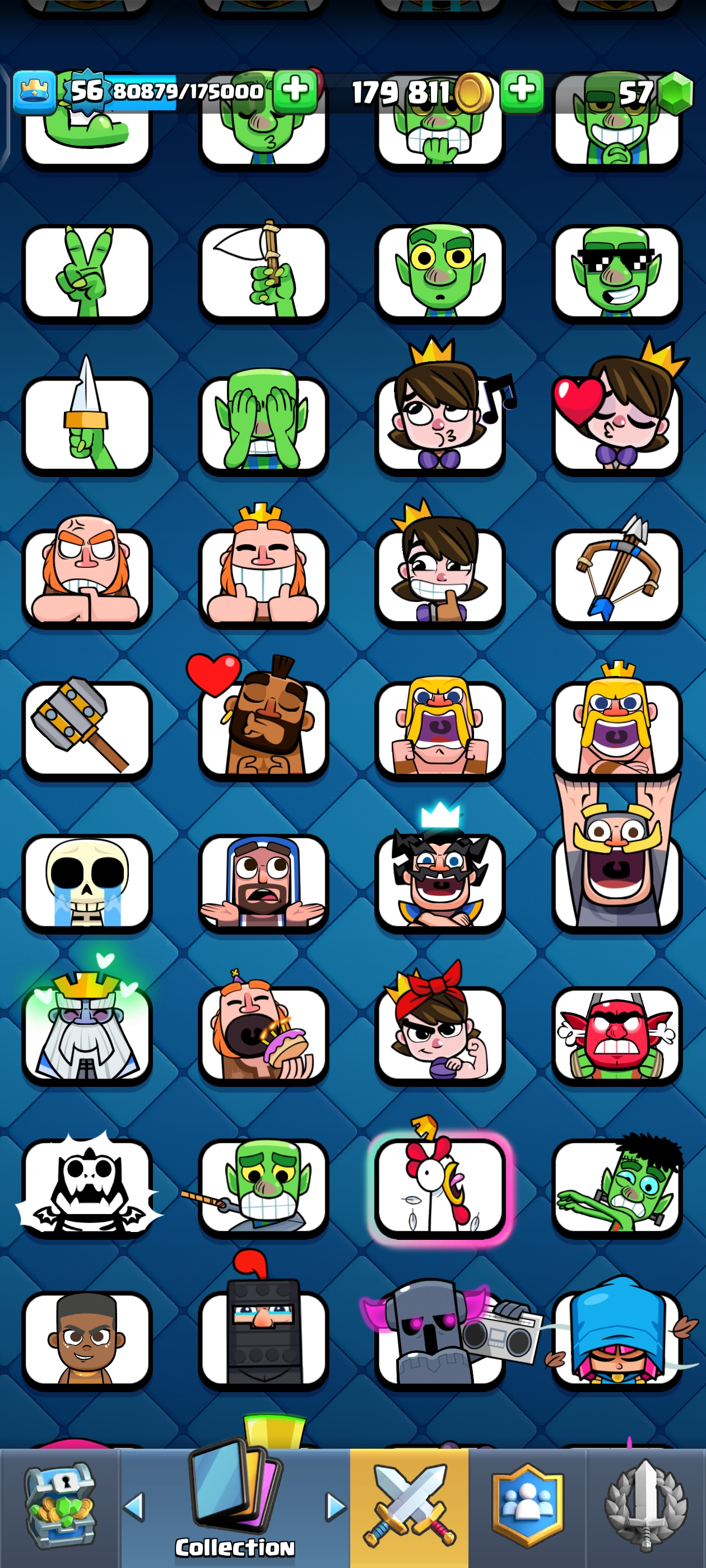
Task: Open the player crown profile icon
Action: (x=34, y=91)
